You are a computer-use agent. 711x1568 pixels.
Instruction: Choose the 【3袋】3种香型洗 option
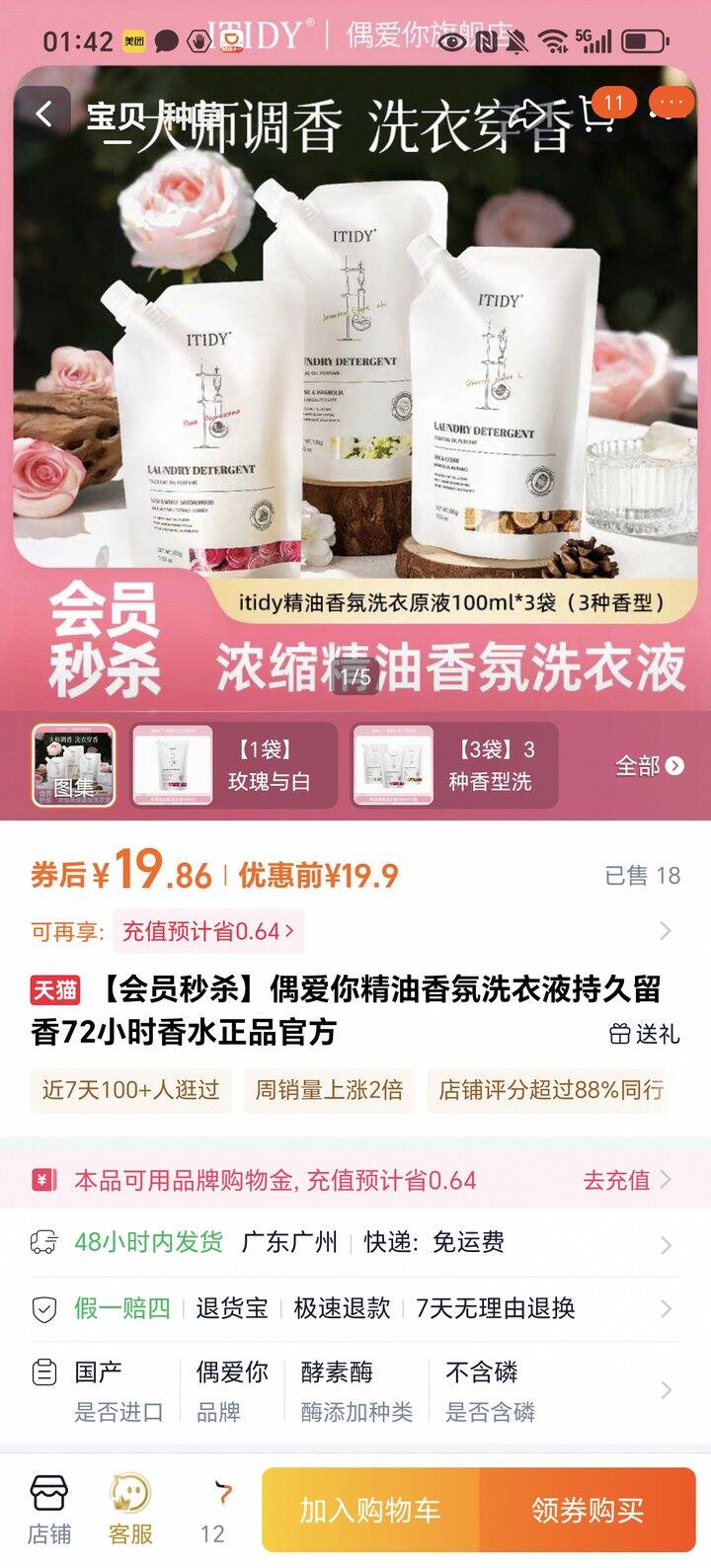pos(455,765)
